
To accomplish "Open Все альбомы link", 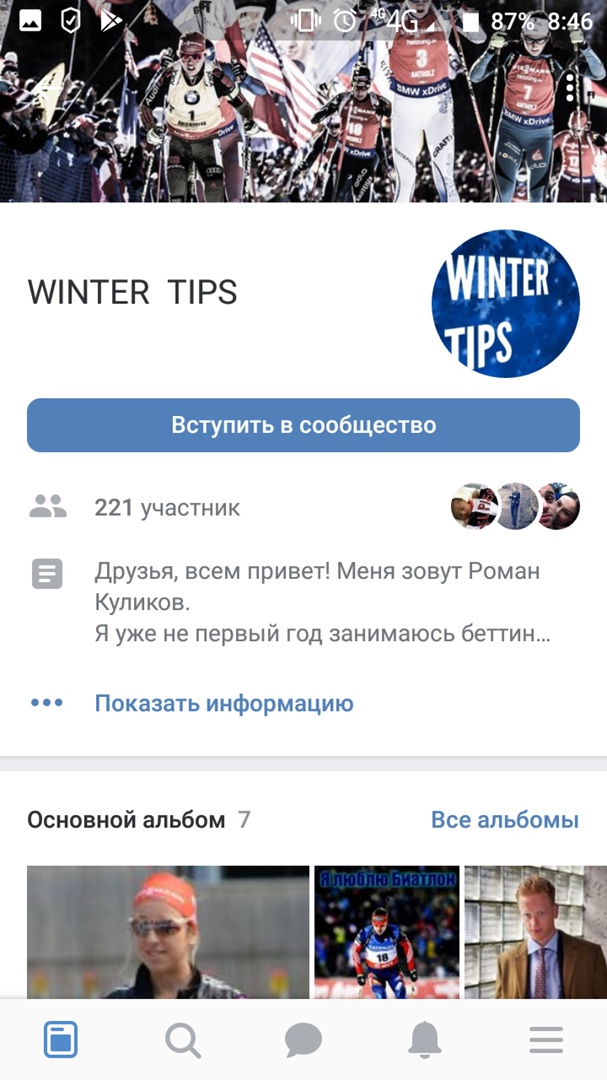I will coord(504,820).
